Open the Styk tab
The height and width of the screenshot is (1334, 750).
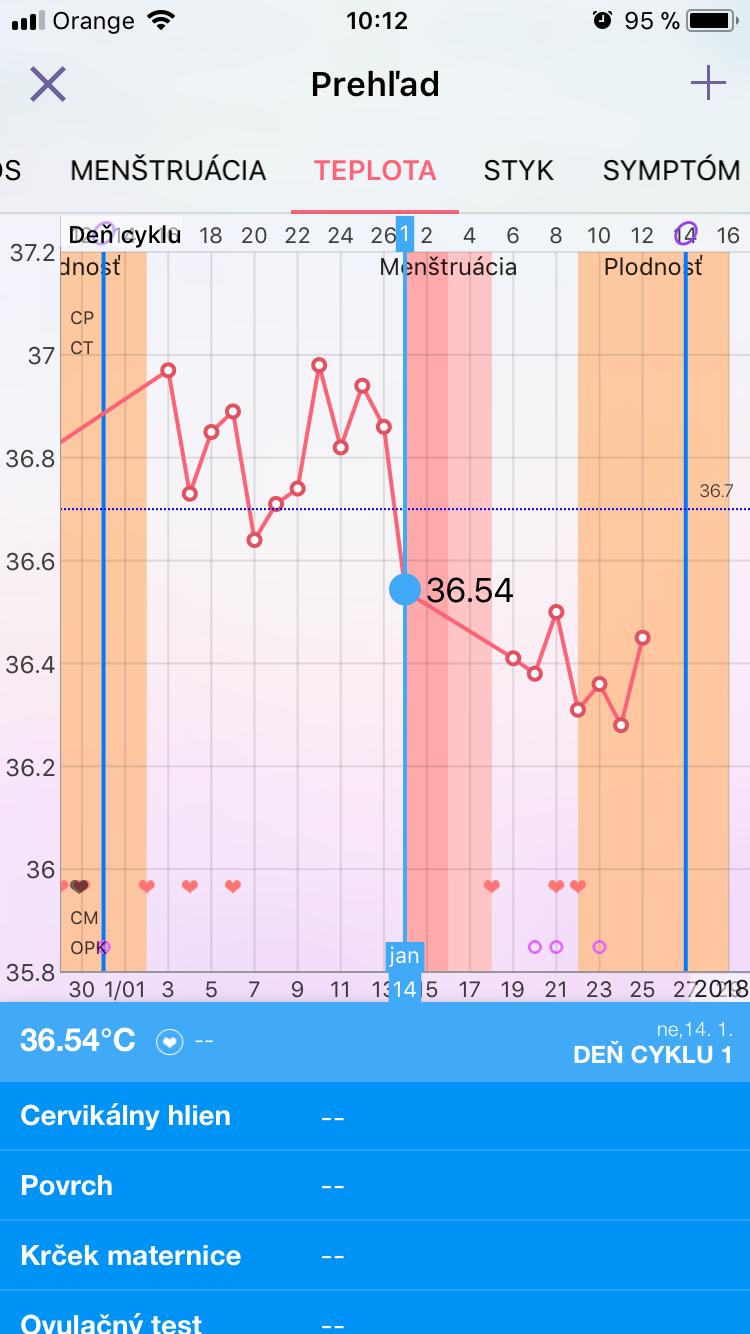518,170
